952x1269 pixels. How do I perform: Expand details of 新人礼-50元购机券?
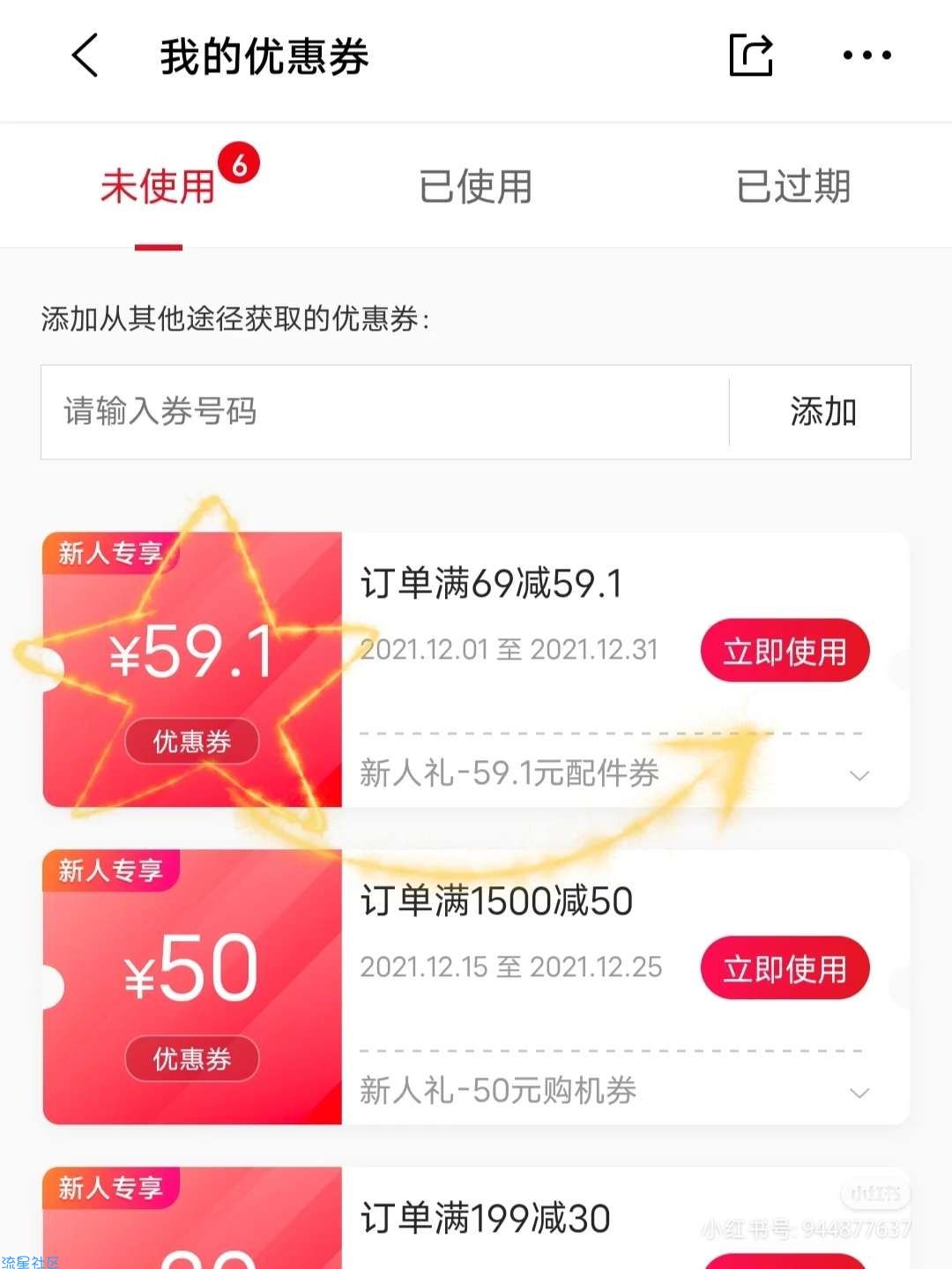(x=859, y=1093)
